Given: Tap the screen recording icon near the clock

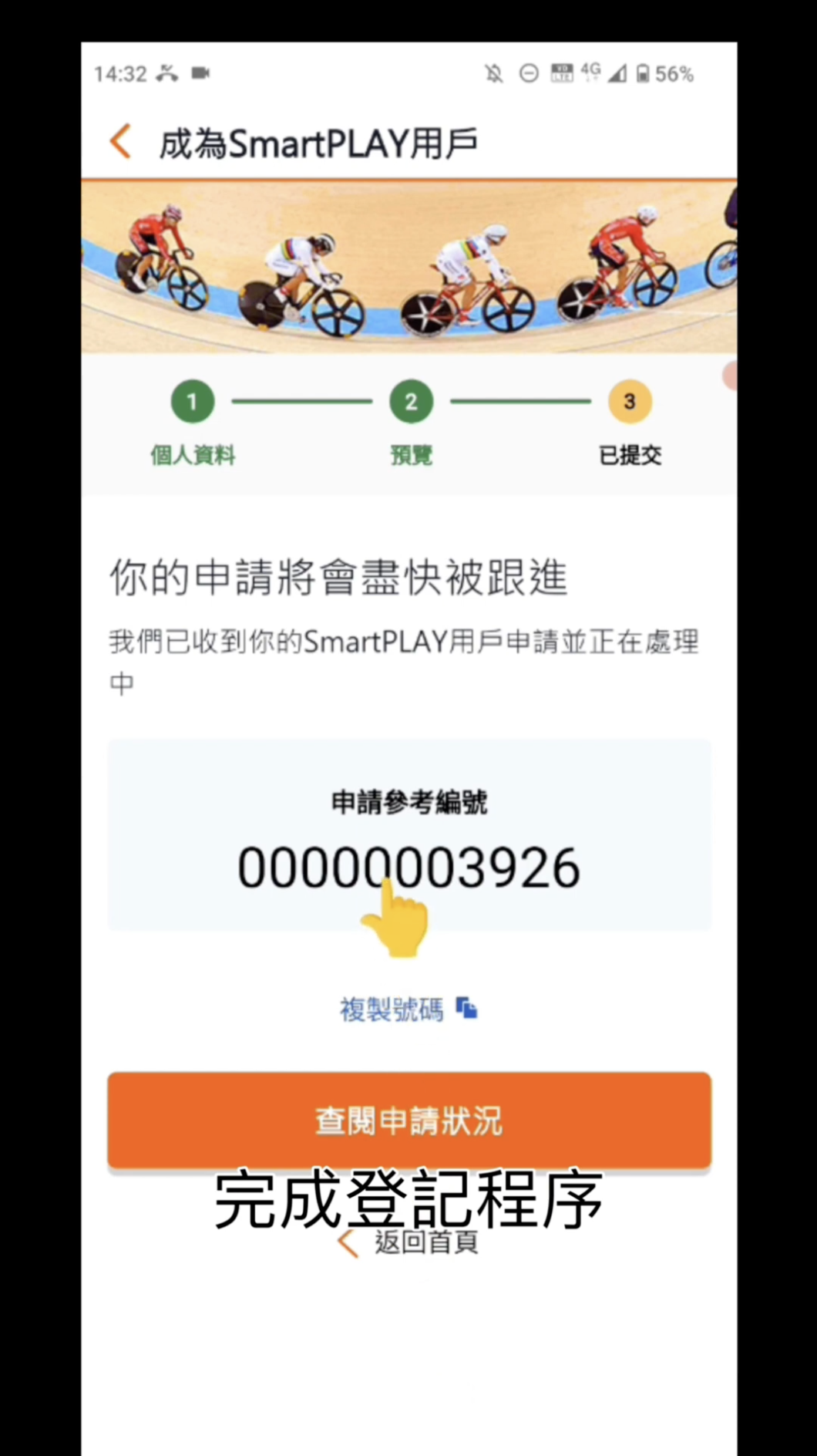Looking at the screenshot, I should pos(201,72).
